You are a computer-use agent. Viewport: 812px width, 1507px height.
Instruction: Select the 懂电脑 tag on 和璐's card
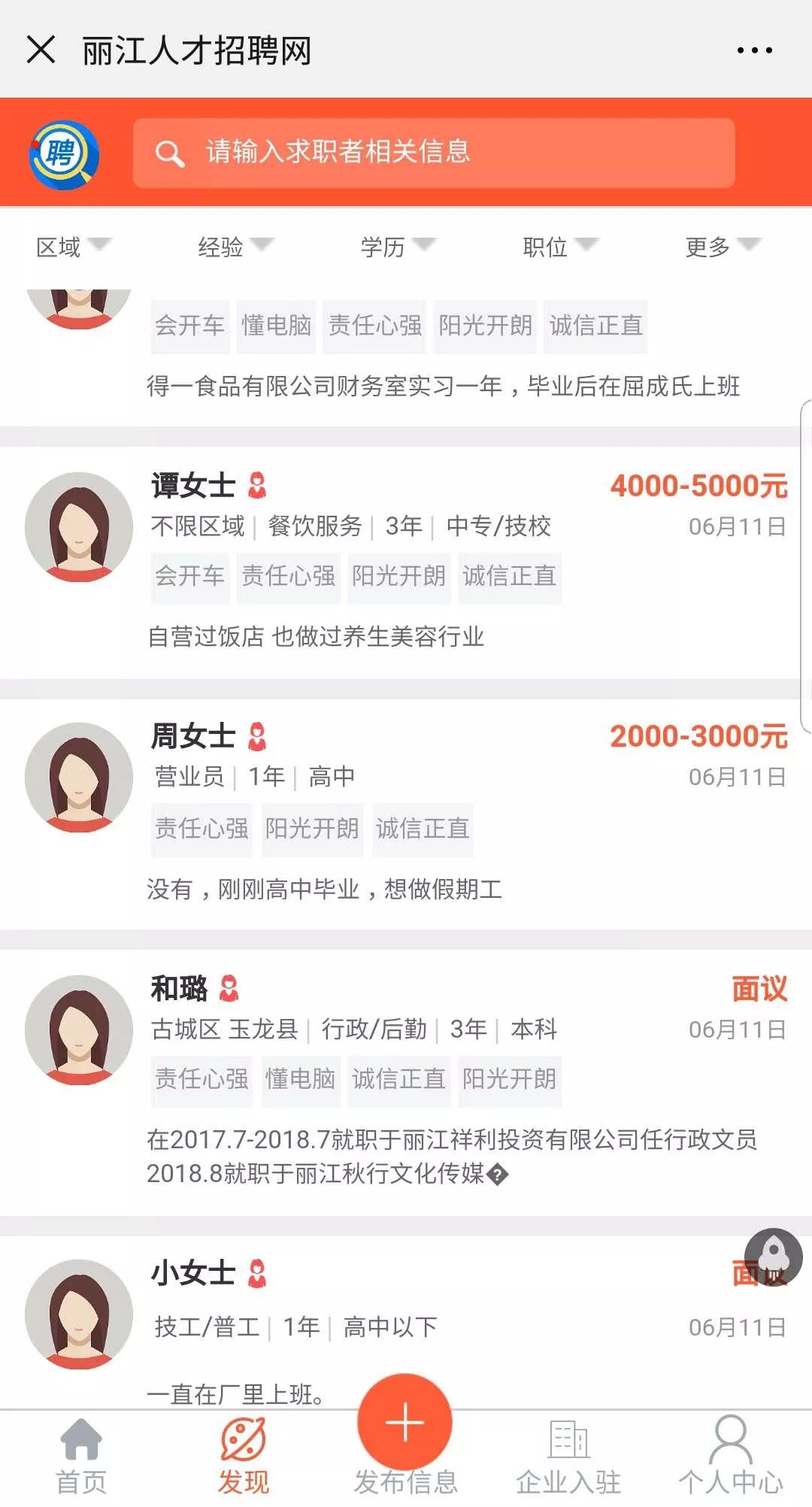[300, 1080]
